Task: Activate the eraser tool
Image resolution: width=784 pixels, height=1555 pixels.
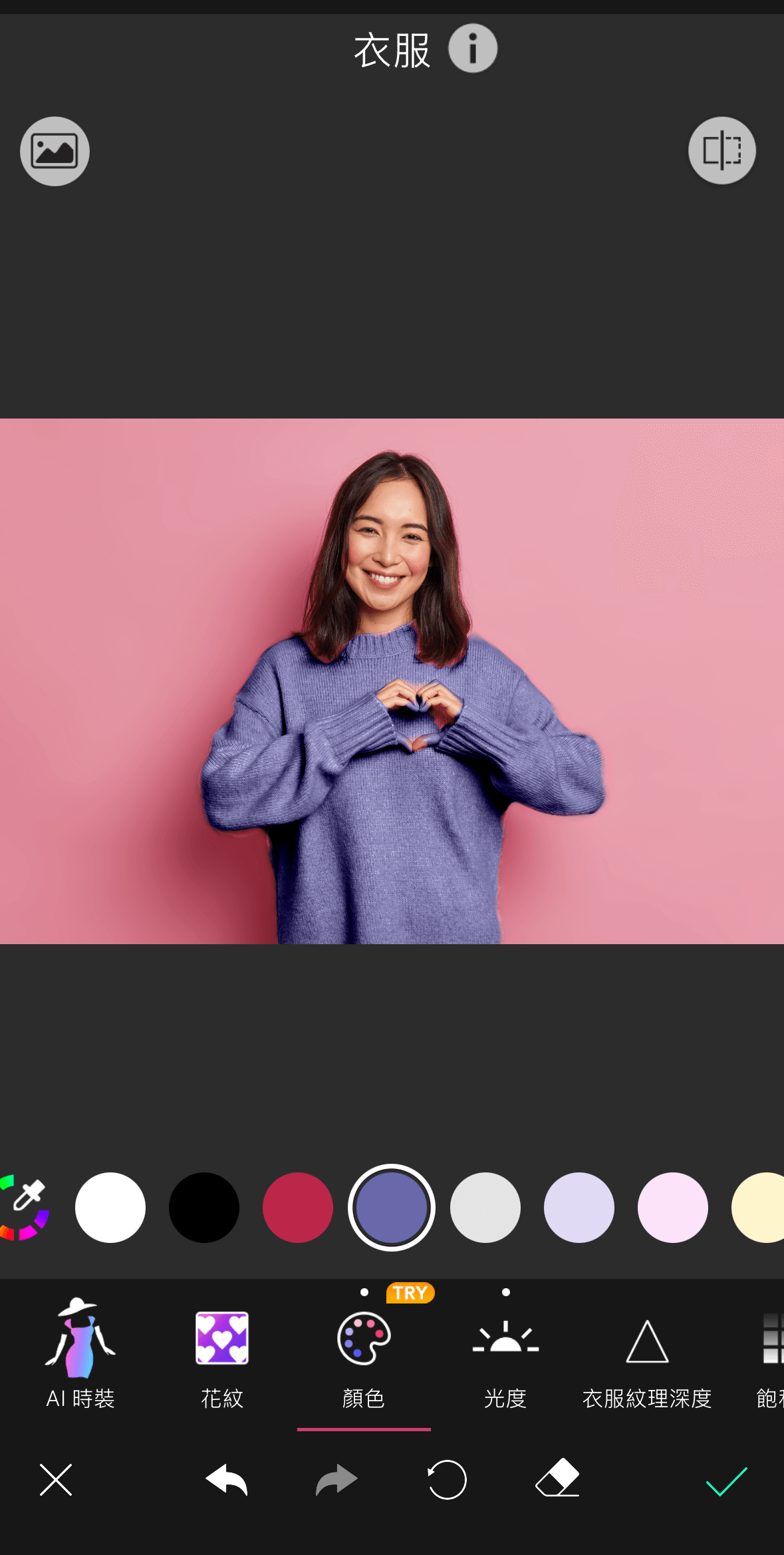Action: click(x=557, y=1480)
